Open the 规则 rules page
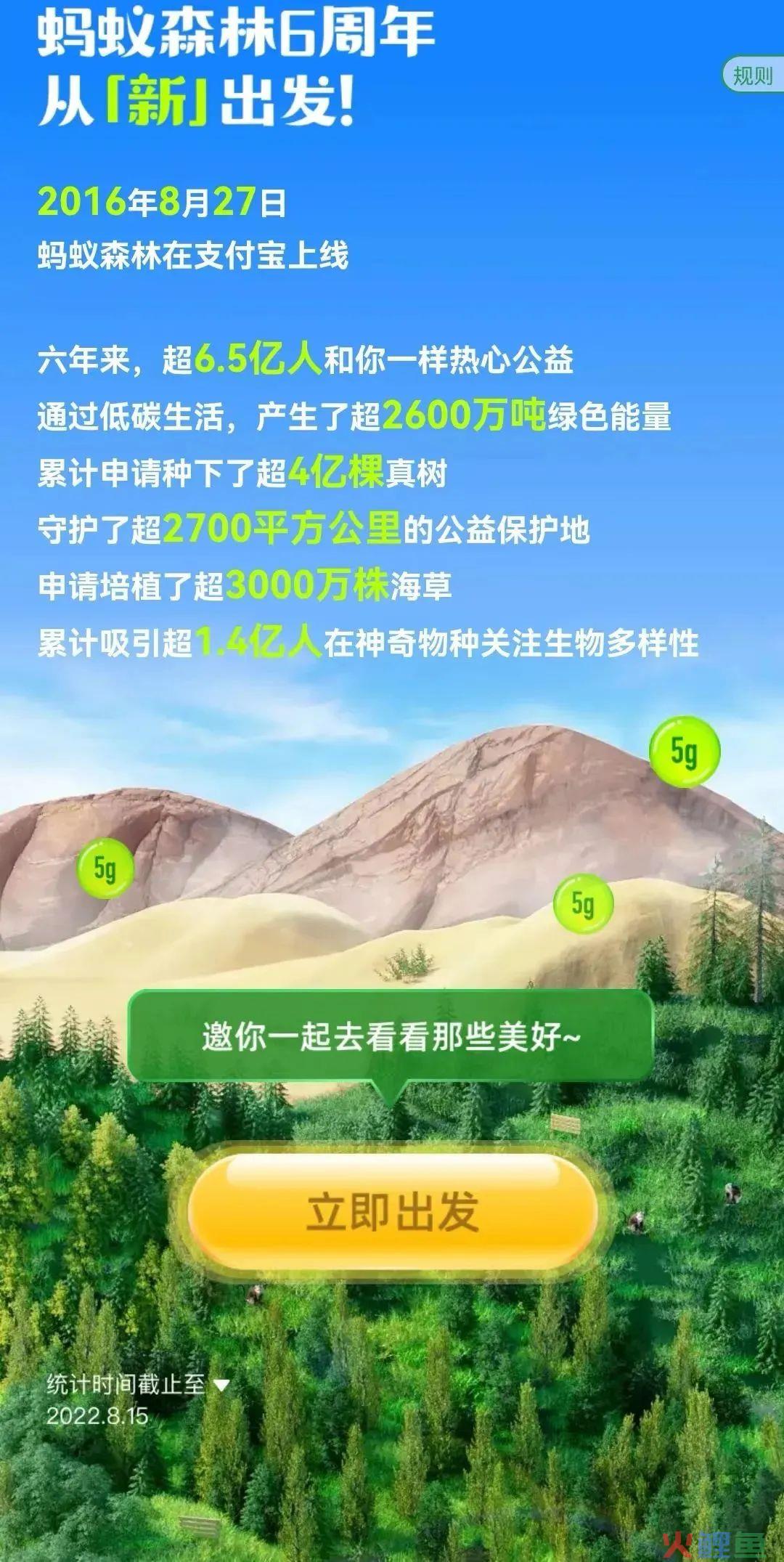Screen dimensions: 784x1562 [x=753, y=75]
